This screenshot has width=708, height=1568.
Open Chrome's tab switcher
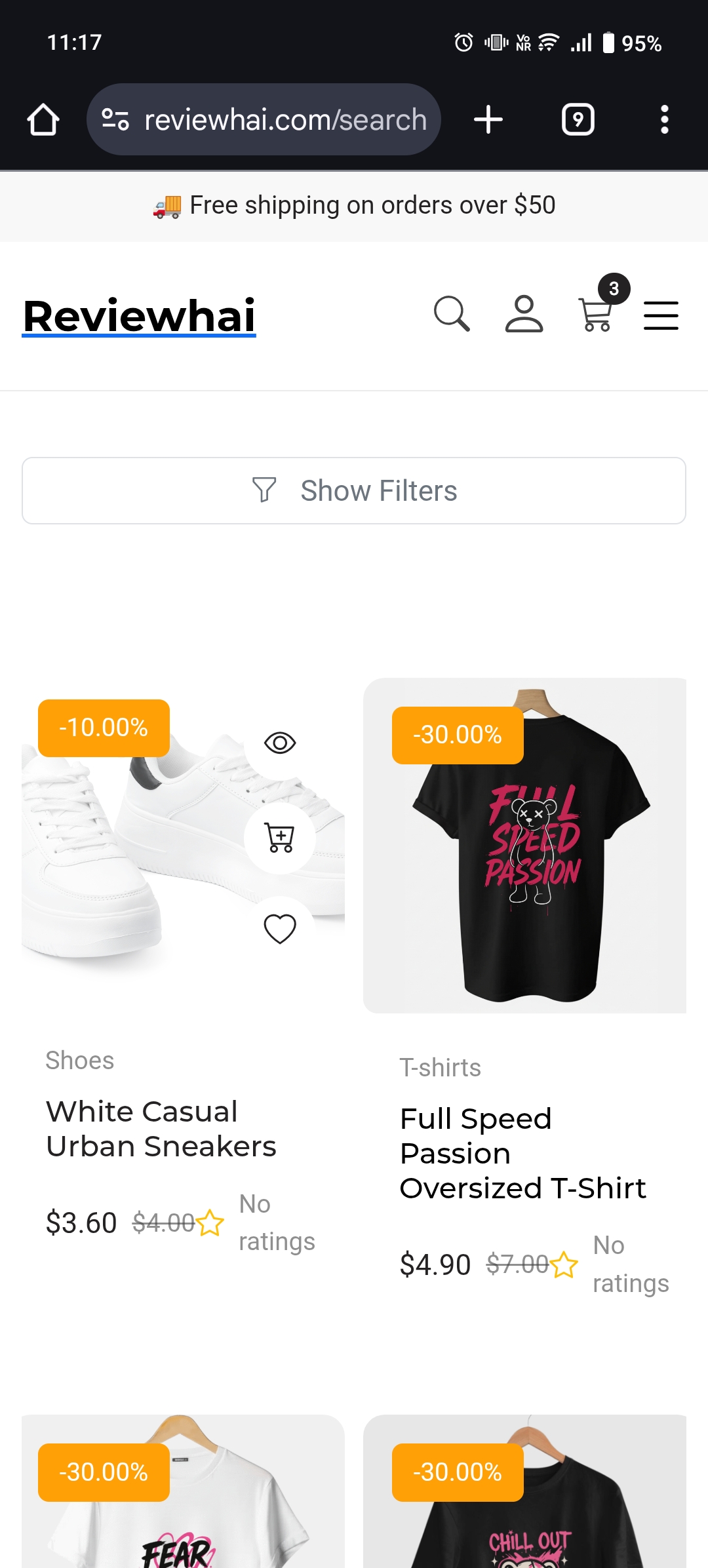click(578, 119)
